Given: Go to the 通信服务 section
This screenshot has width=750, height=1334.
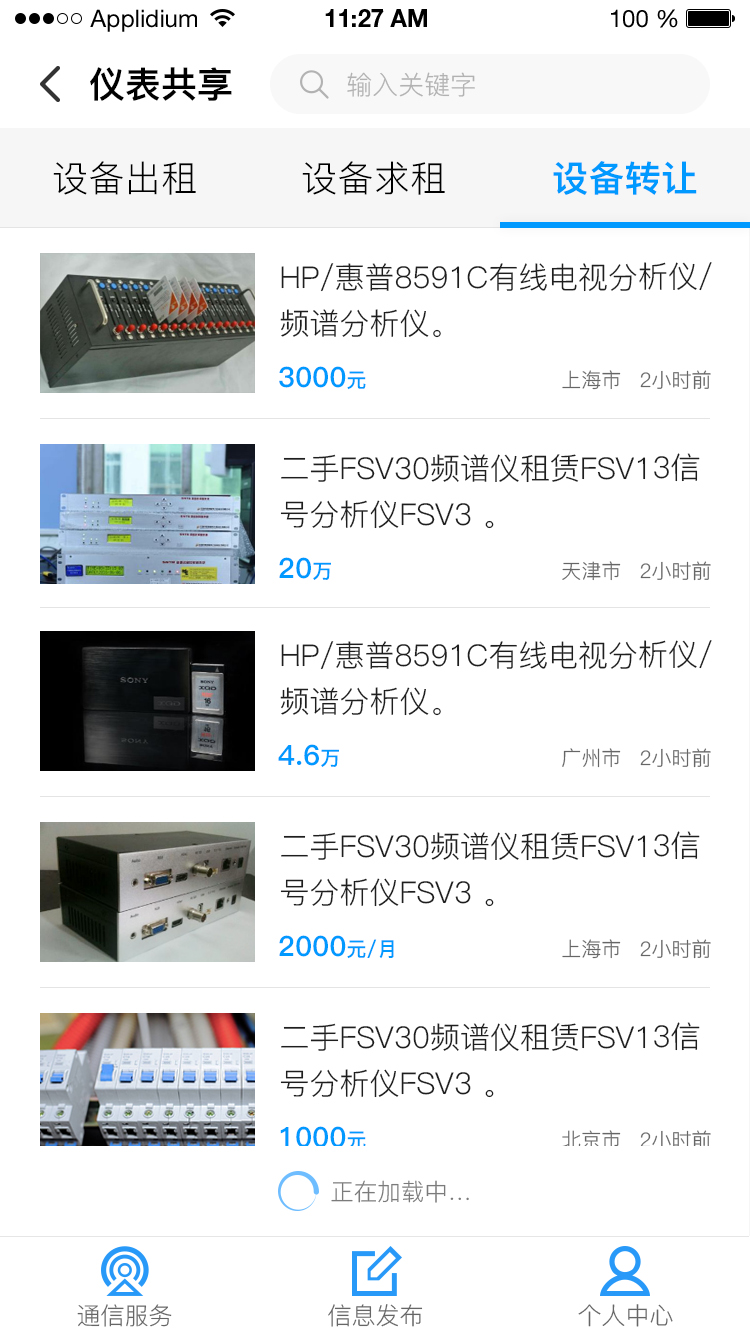Looking at the screenshot, I should pos(125,1286).
